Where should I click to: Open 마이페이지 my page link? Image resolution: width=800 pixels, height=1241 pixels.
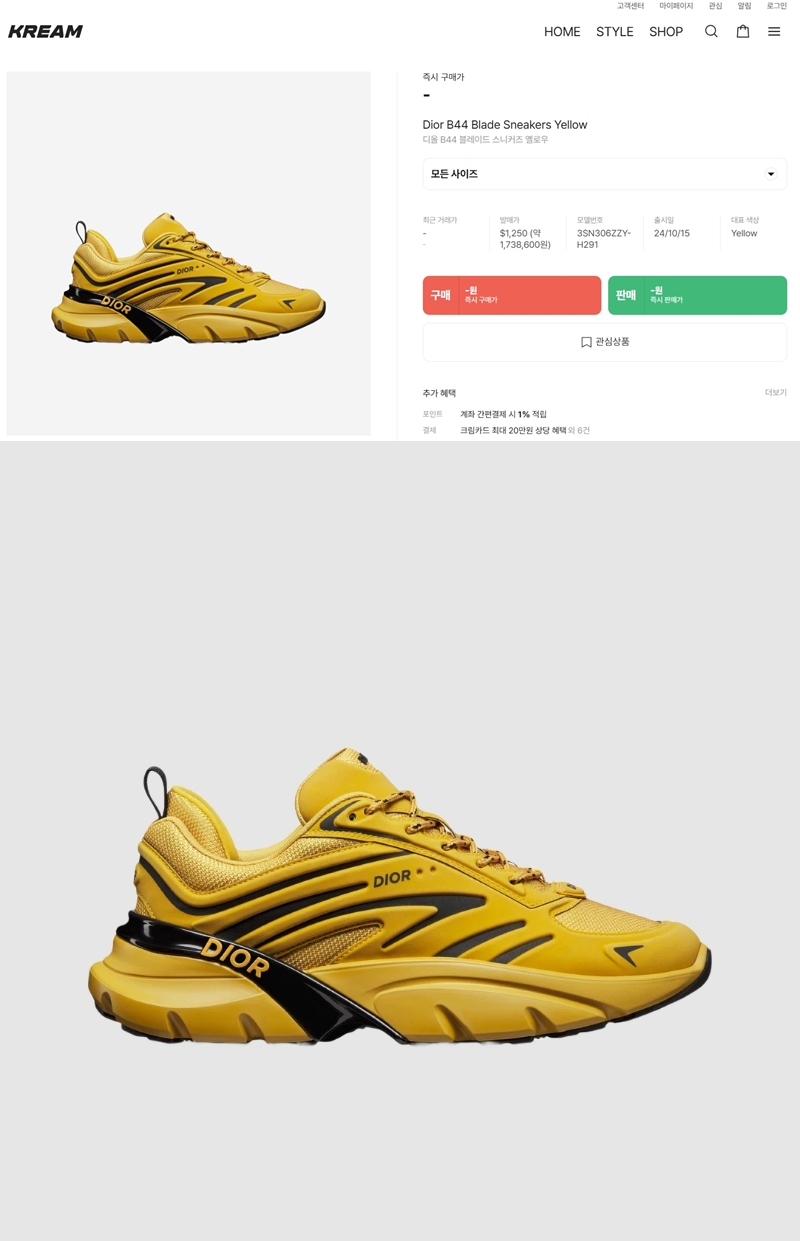[x=676, y=6]
